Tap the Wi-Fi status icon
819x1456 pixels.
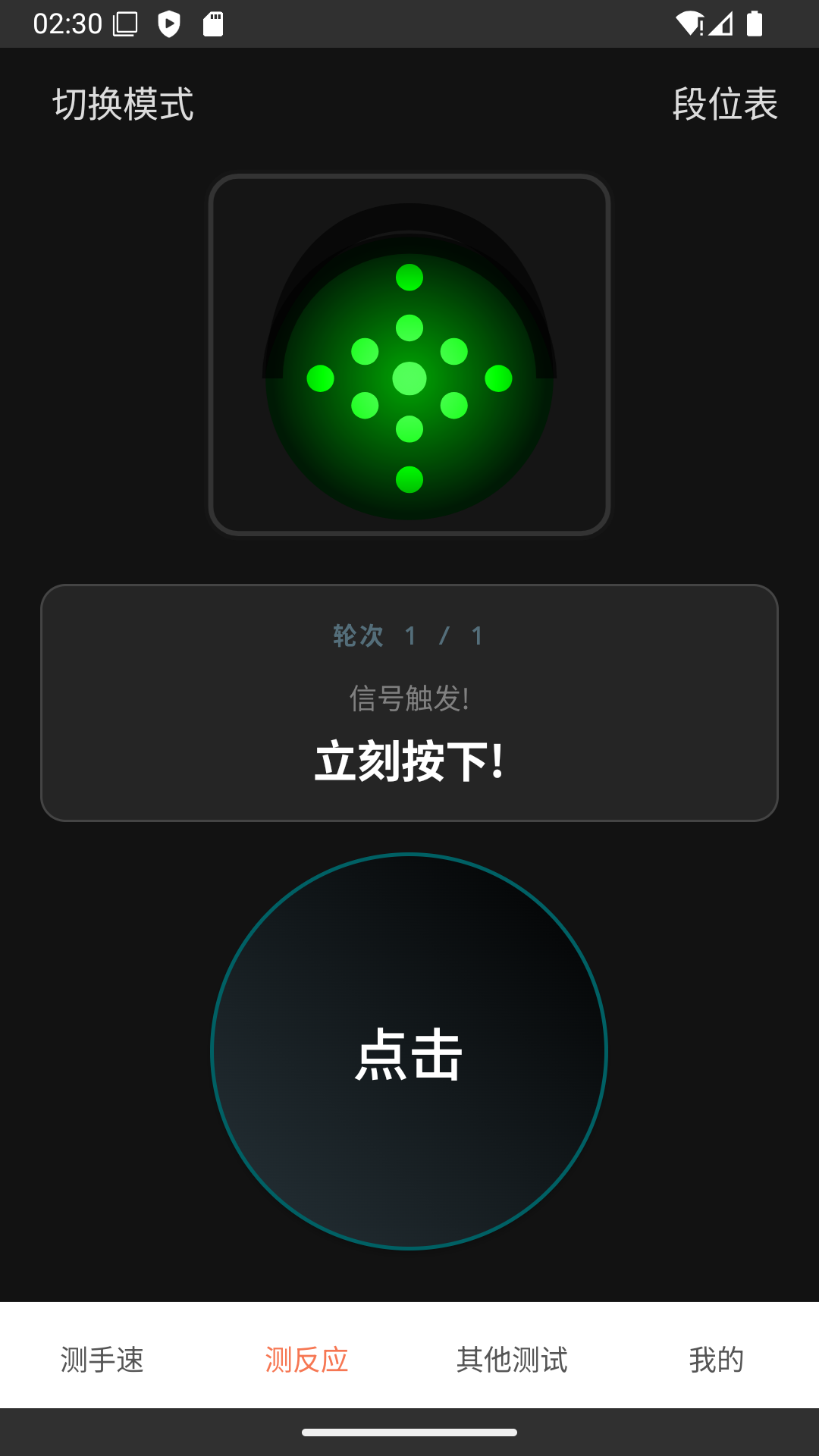click(689, 23)
